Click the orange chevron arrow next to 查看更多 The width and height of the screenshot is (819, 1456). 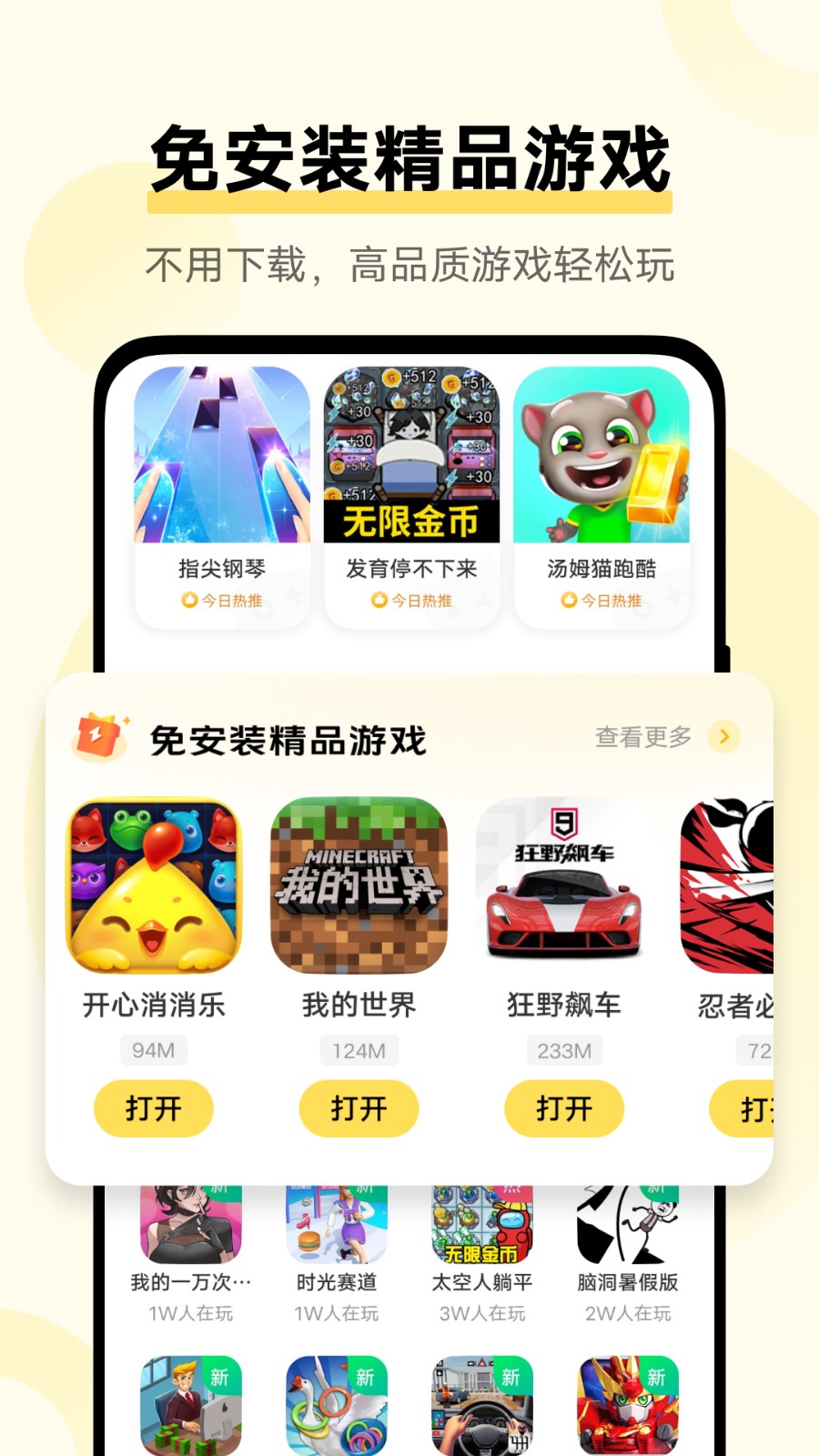click(723, 737)
